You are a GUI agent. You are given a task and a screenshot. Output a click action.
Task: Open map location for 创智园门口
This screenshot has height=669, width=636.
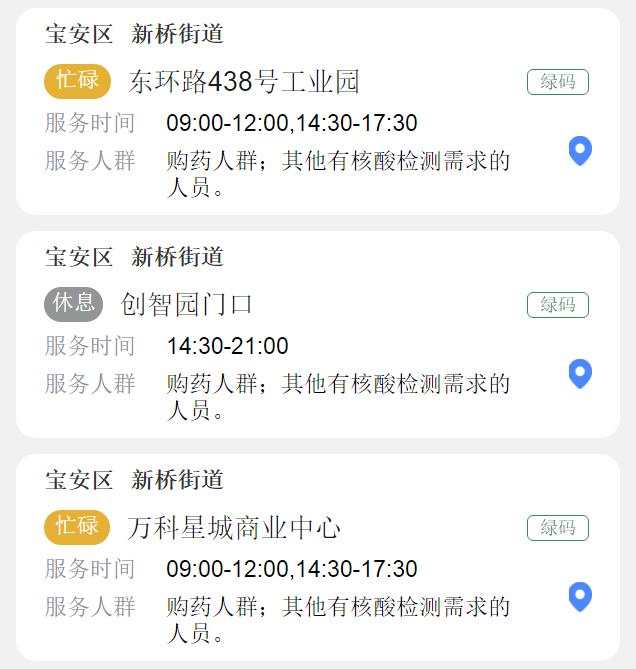(x=580, y=374)
